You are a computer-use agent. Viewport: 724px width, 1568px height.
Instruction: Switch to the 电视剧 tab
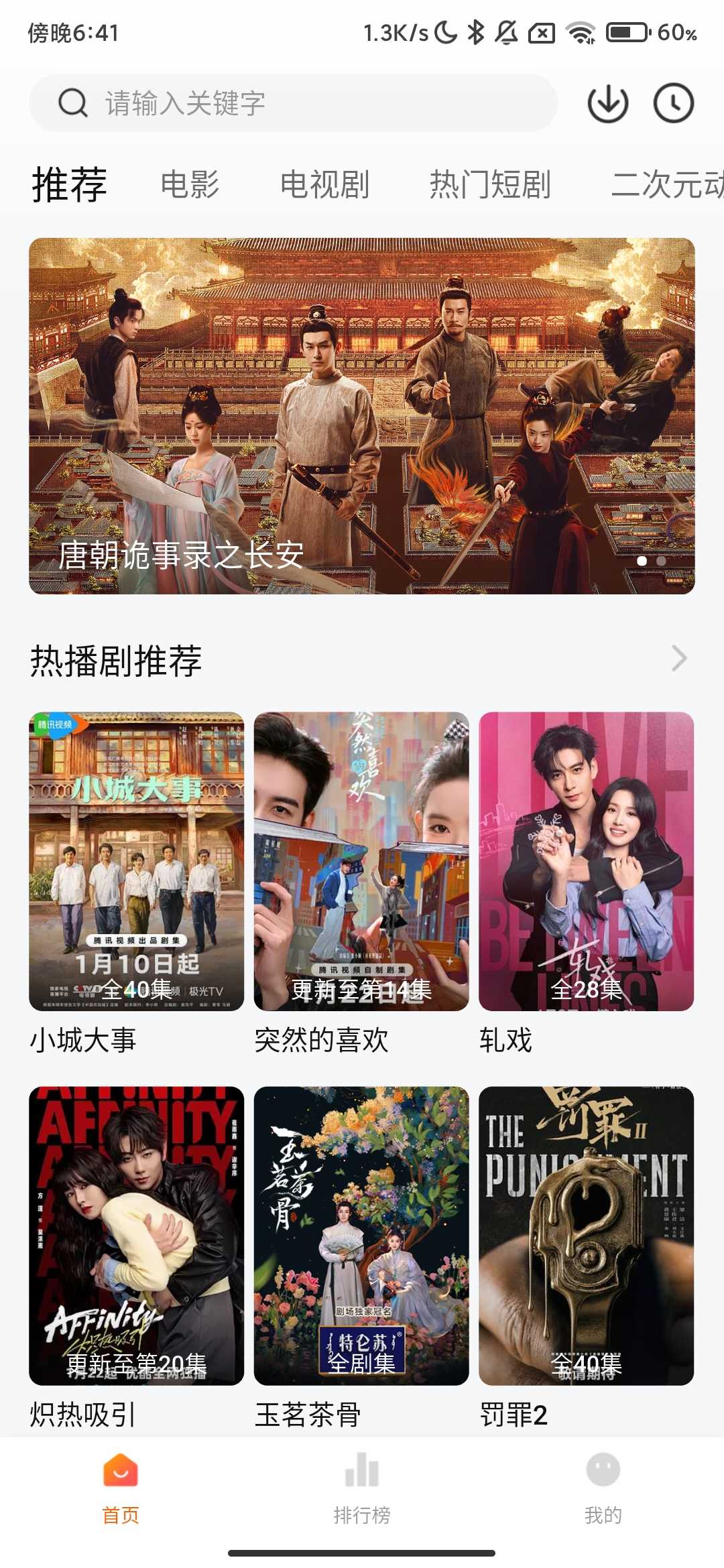point(324,184)
